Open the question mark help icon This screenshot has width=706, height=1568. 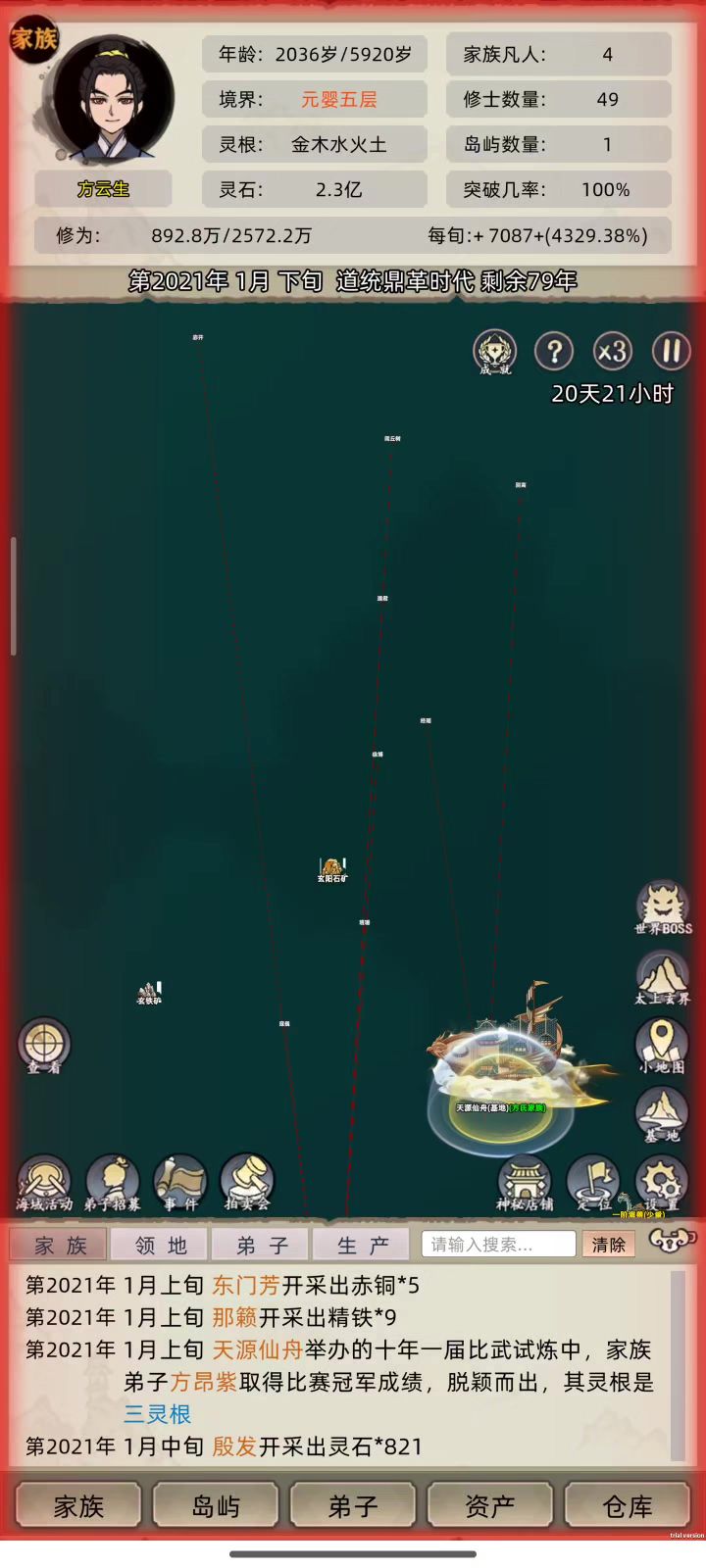pos(554,351)
